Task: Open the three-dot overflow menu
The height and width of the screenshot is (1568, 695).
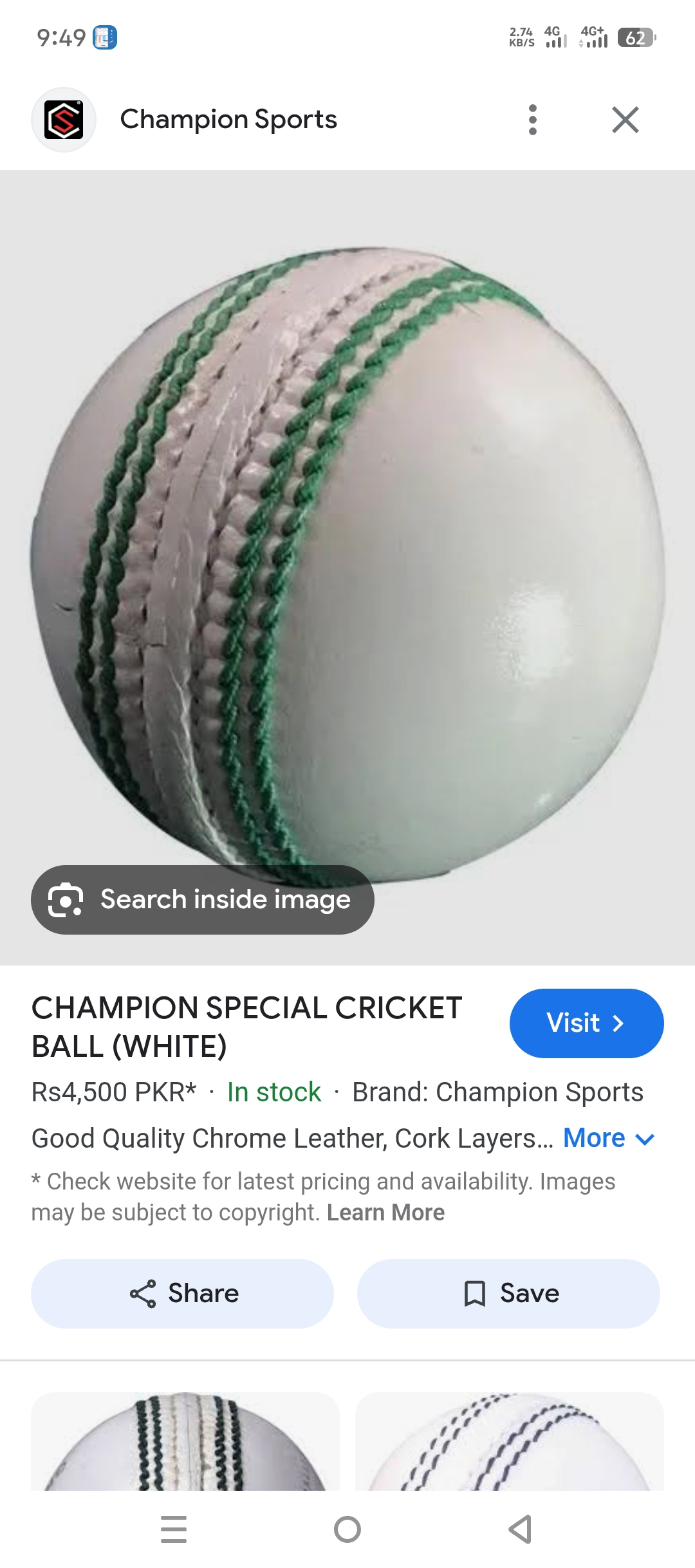Action: click(532, 120)
